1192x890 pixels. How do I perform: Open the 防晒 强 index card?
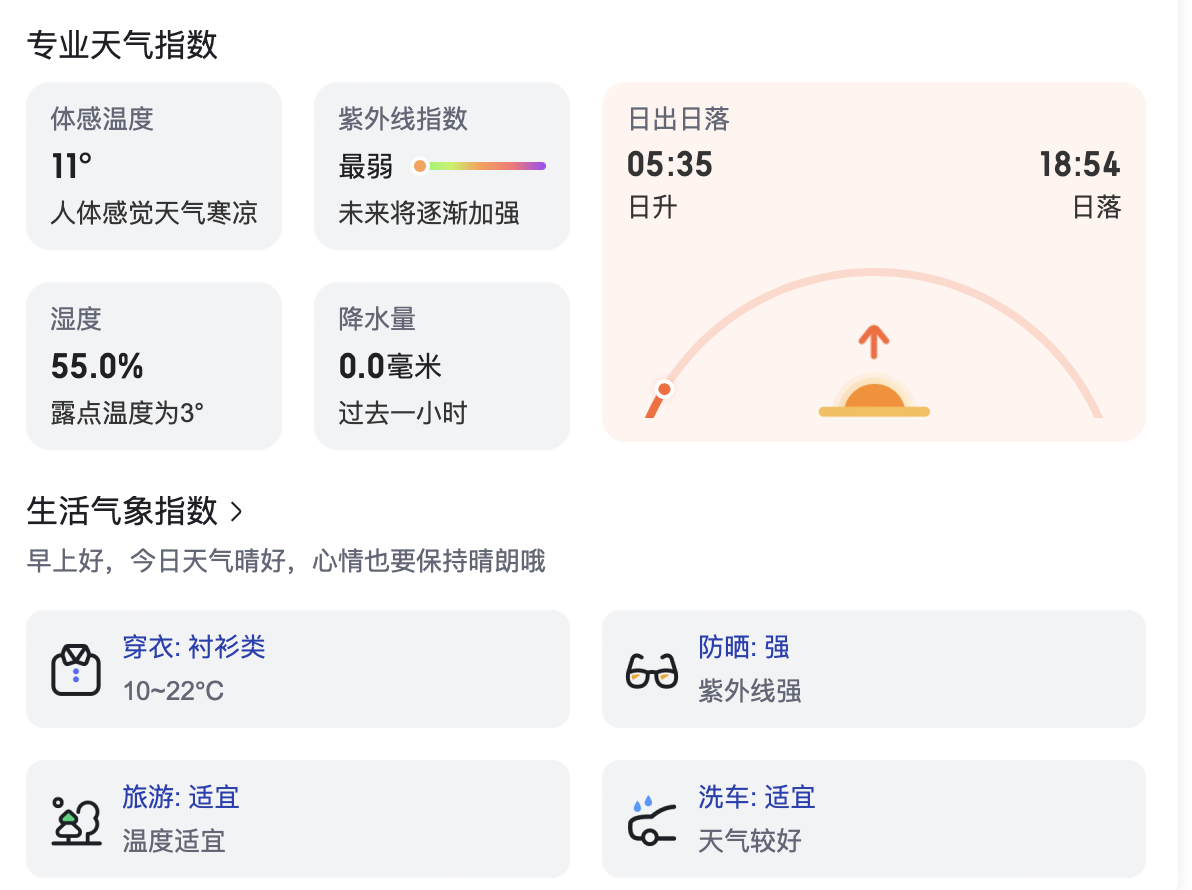pos(872,668)
